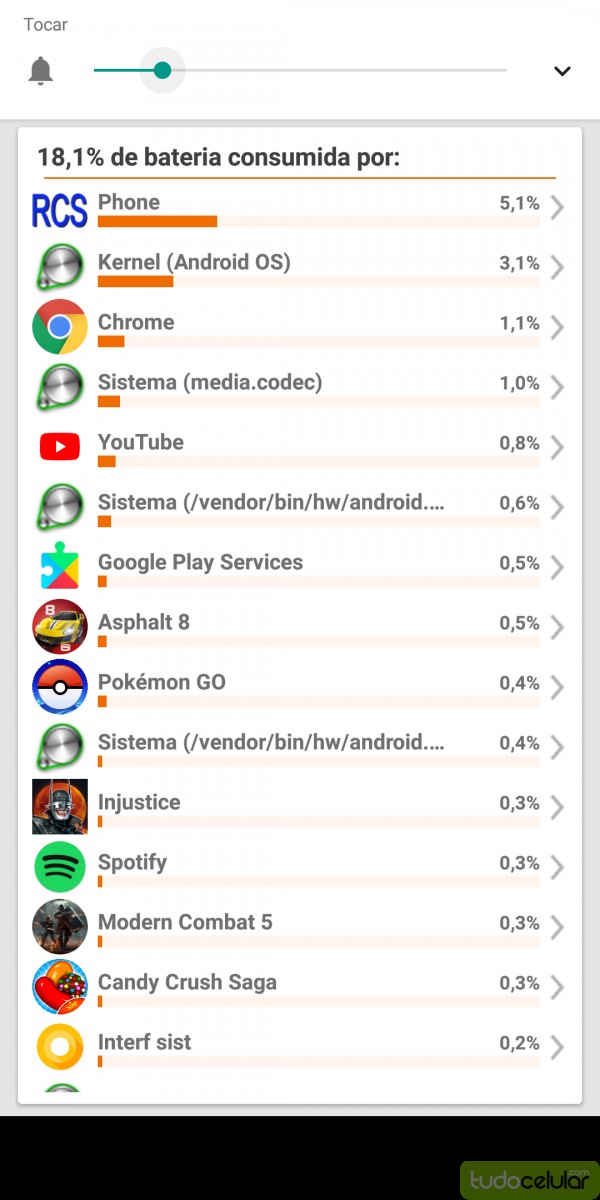
Task: View Kernel (Android OS) battery details
Action: (x=298, y=267)
